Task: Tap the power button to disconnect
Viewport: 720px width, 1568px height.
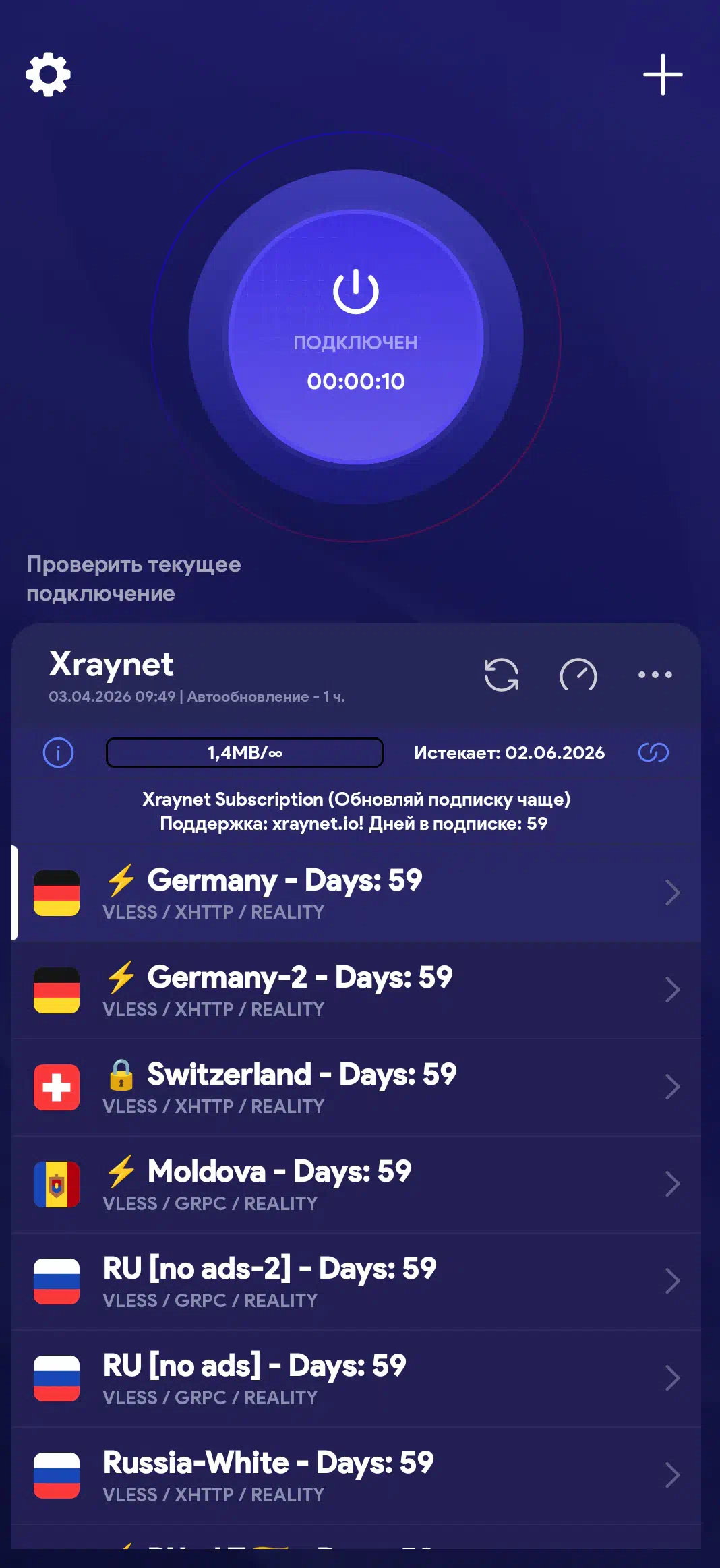Action: (356, 336)
